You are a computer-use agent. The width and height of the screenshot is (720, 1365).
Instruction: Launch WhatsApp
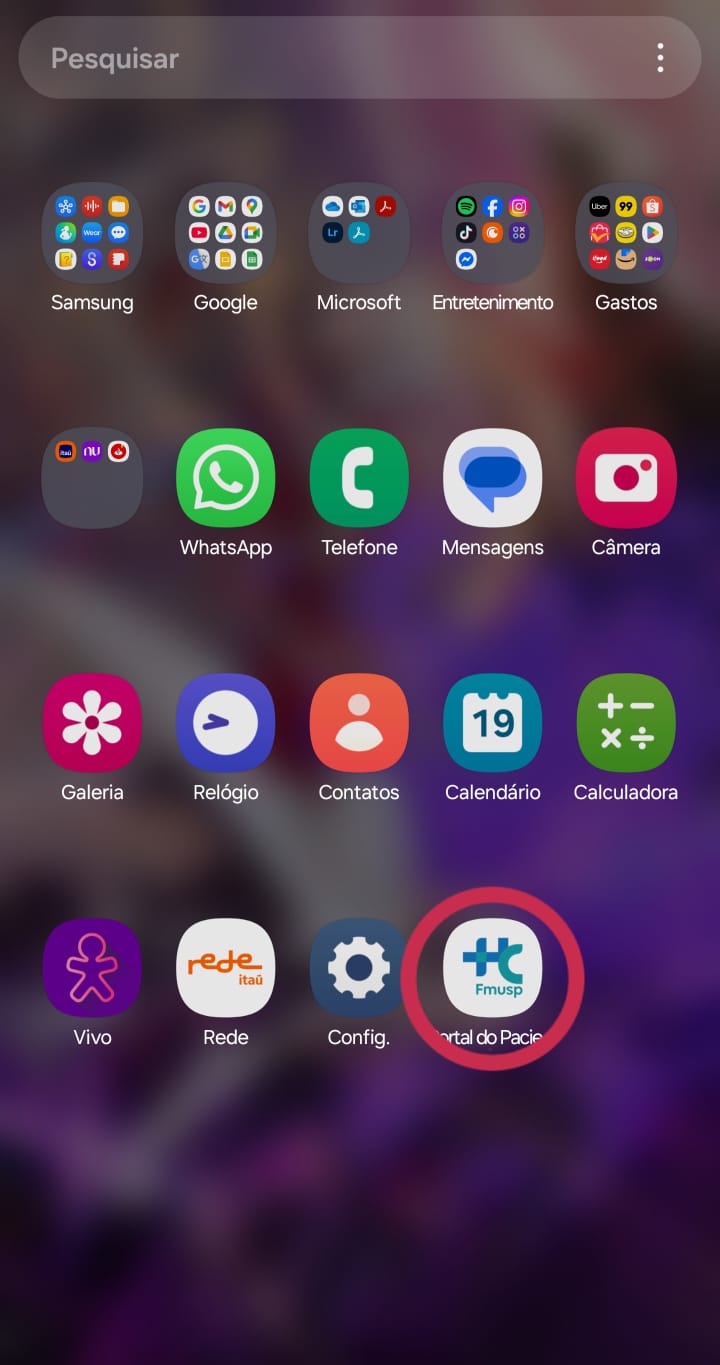click(x=225, y=478)
